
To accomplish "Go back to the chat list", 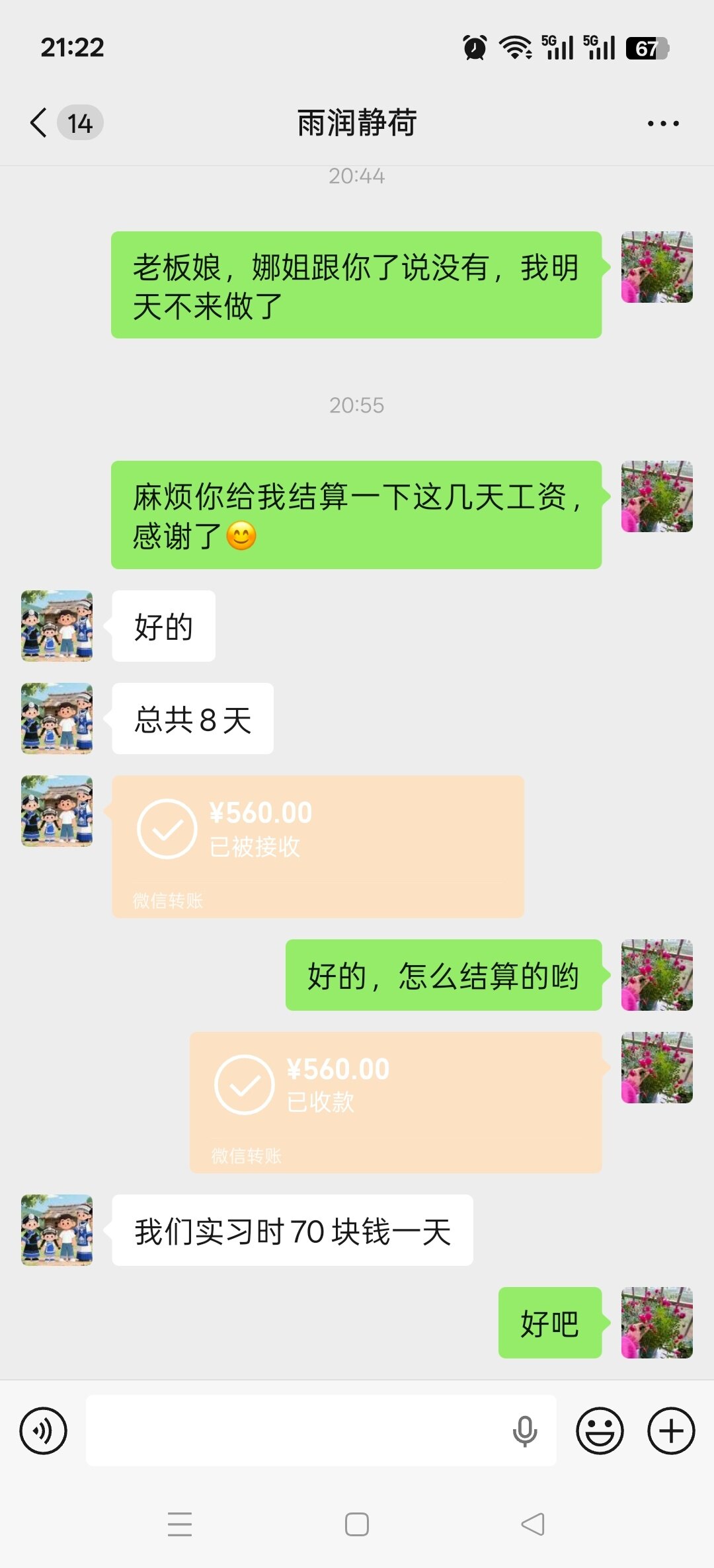I will click(39, 123).
